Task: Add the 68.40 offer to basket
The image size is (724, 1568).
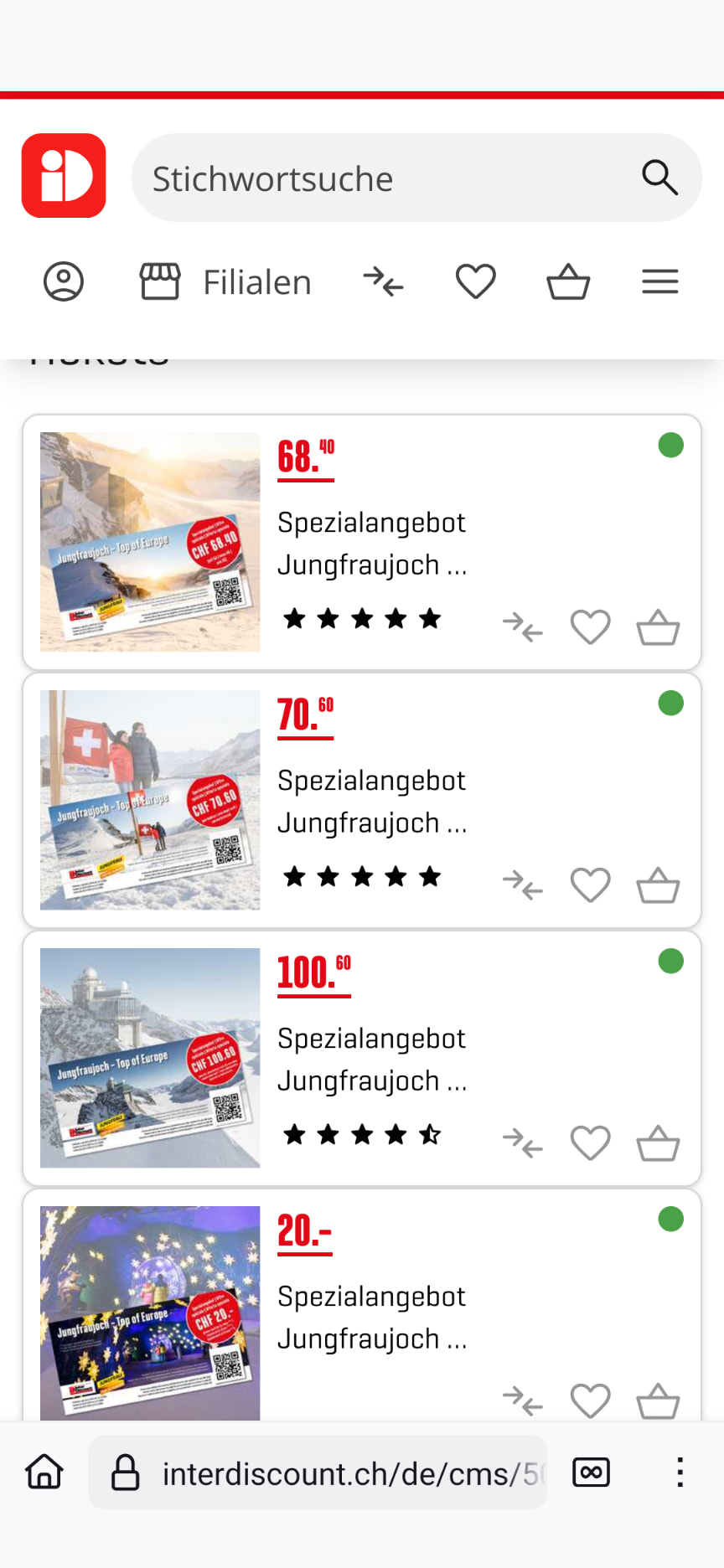Action: pos(658,627)
